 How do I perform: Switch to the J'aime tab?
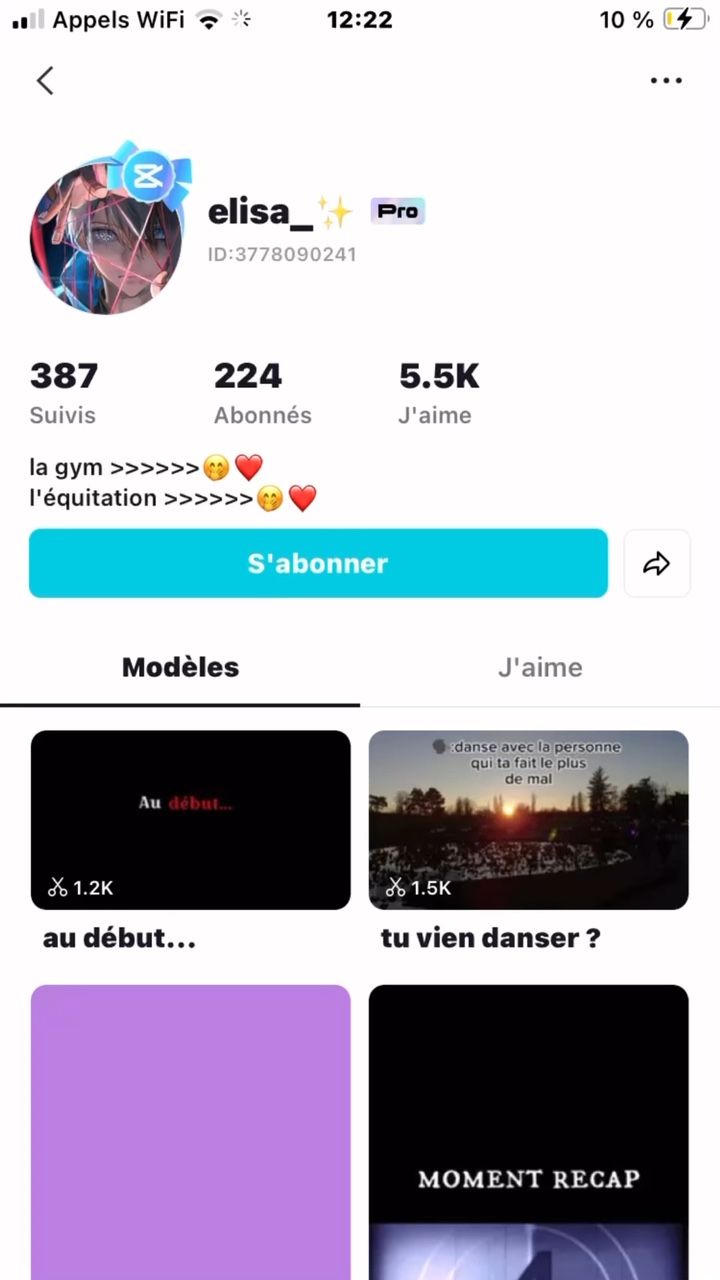tap(540, 667)
